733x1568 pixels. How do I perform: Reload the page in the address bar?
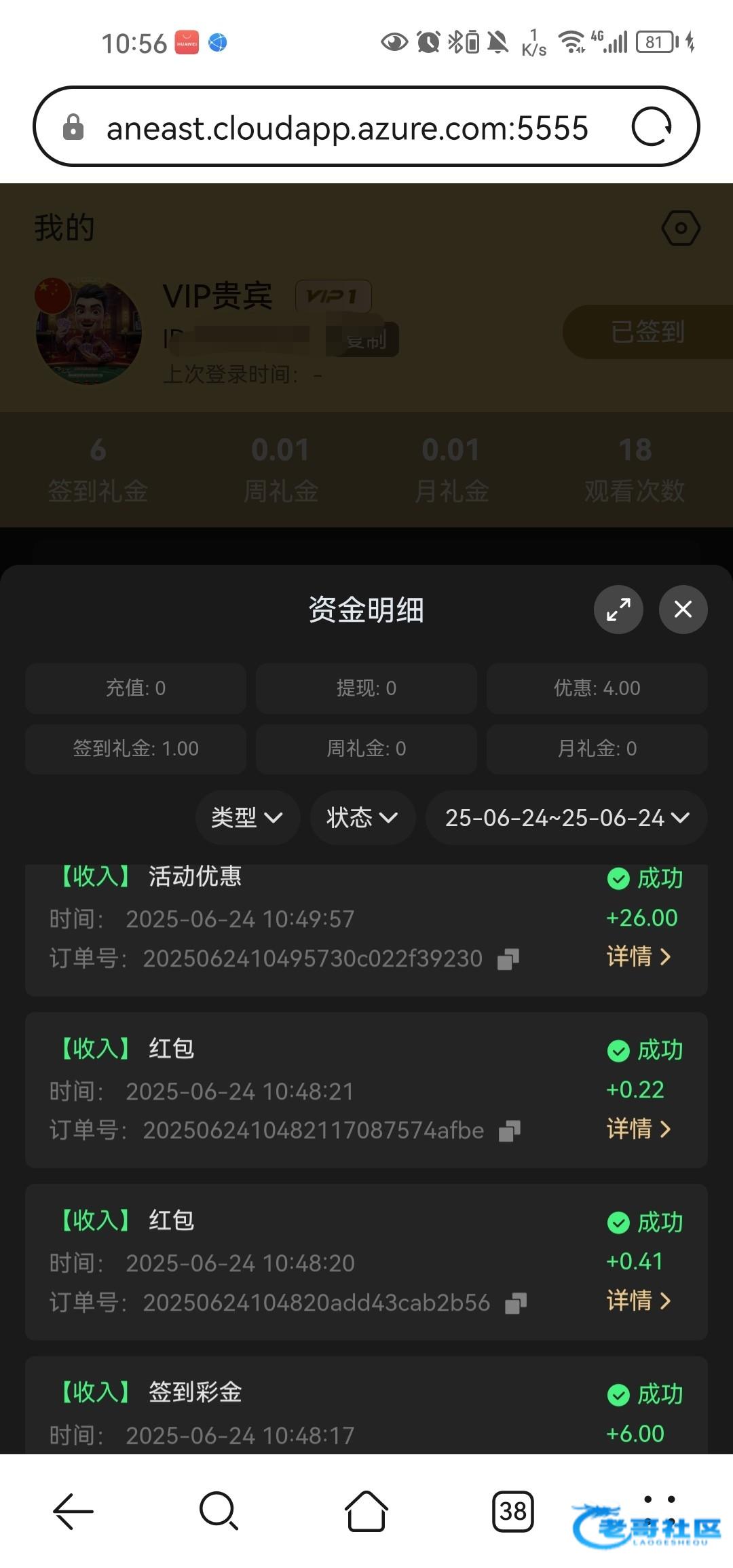pos(652,127)
